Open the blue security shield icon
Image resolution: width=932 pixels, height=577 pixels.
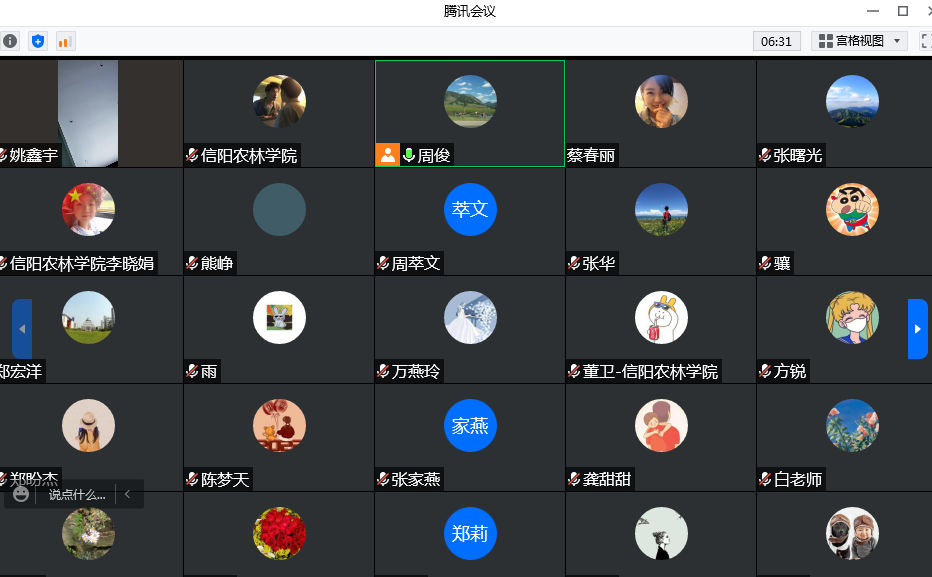(x=38, y=41)
